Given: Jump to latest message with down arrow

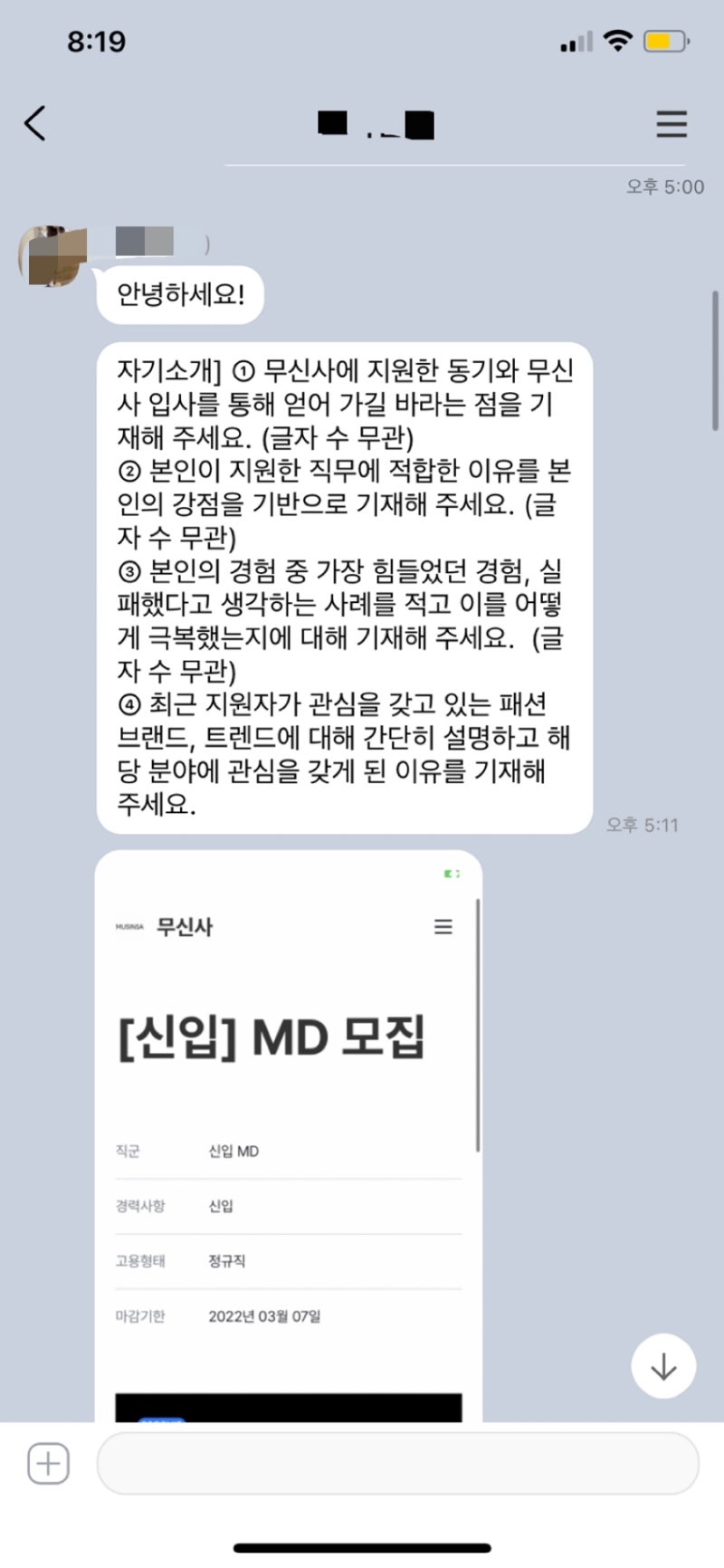Looking at the screenshot, I should pyautogui.click(x=663, y=1366).
